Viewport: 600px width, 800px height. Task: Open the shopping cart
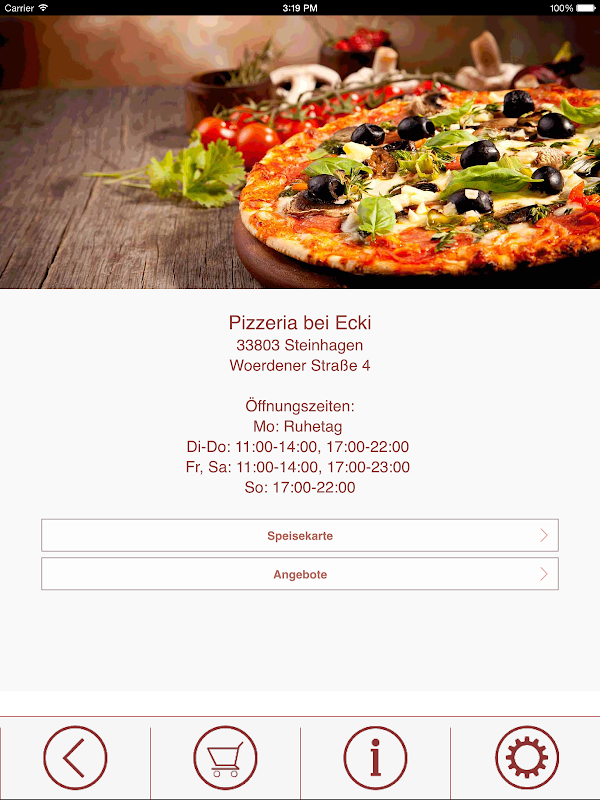pyautogui.click(x=225, y=758)
